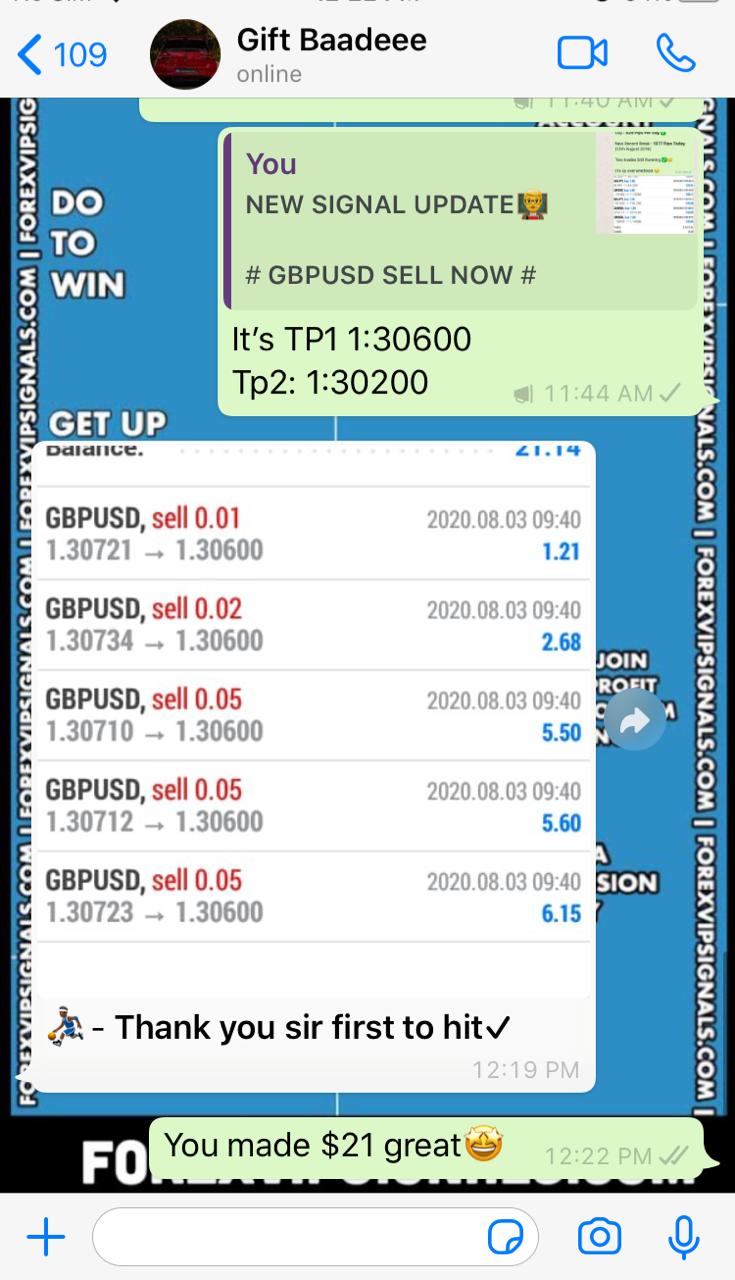Start a voice call with Gift Baadeee
Viewport: 735px width, 1280px height.
[676, 54]
